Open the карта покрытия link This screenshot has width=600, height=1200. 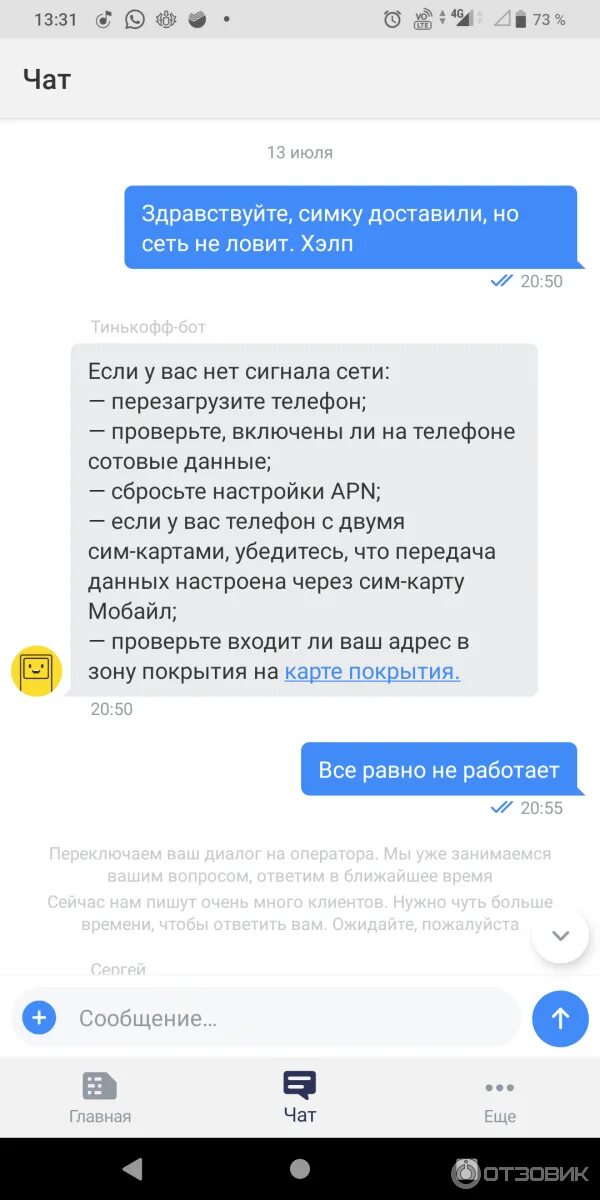click(372, 672)
